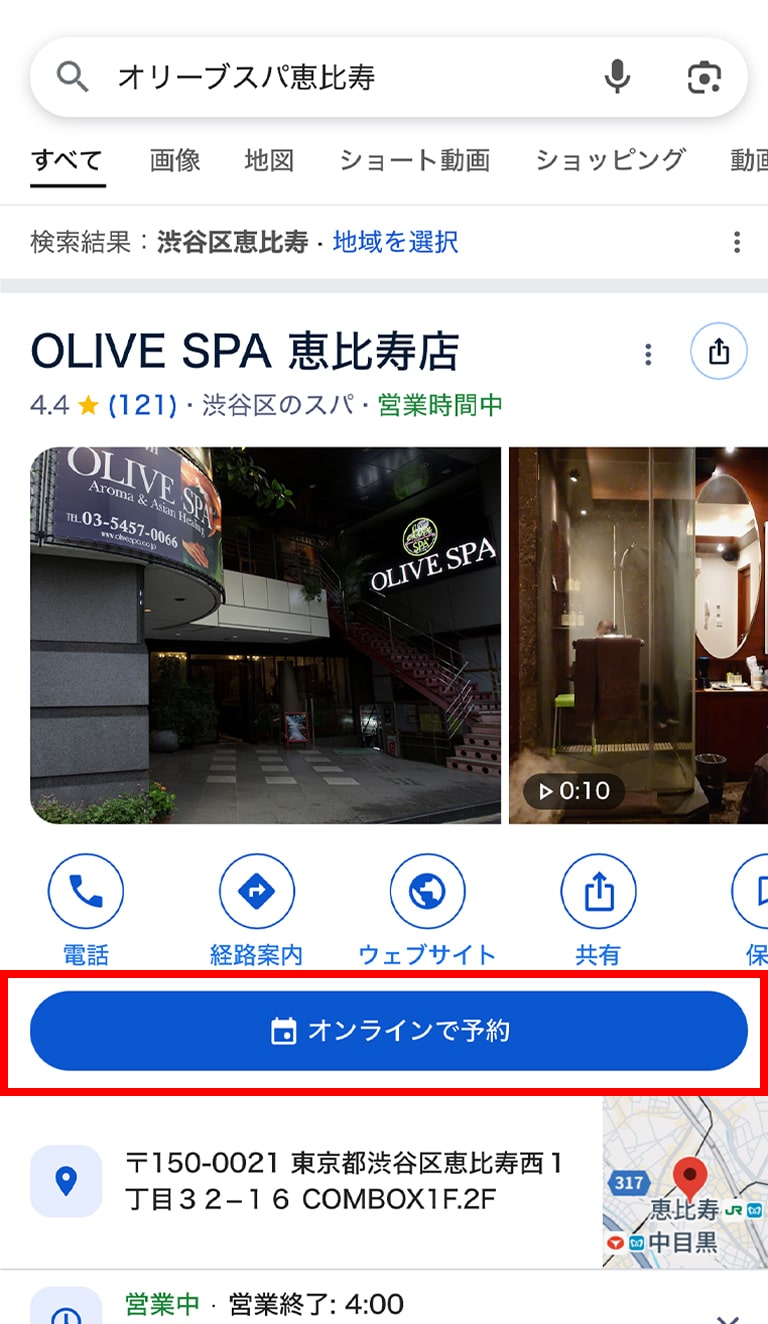Share OLIVE SPA via the circled share icon
Image resolution: width=768 pixels, height=1324 pixels.
coord(718,352)
